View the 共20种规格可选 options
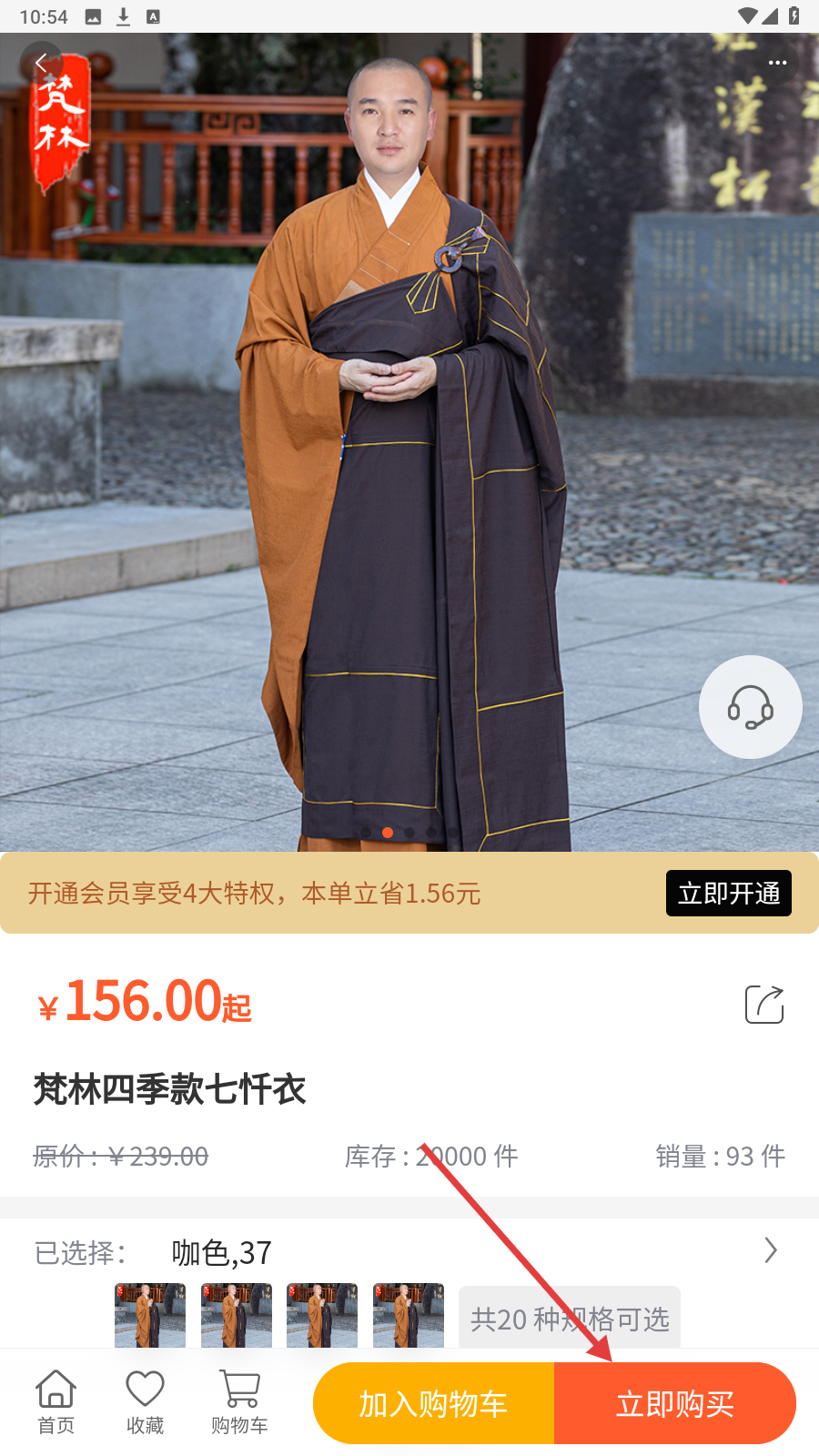This screenshot has height=1456, width=819. tap(570, 1318)
